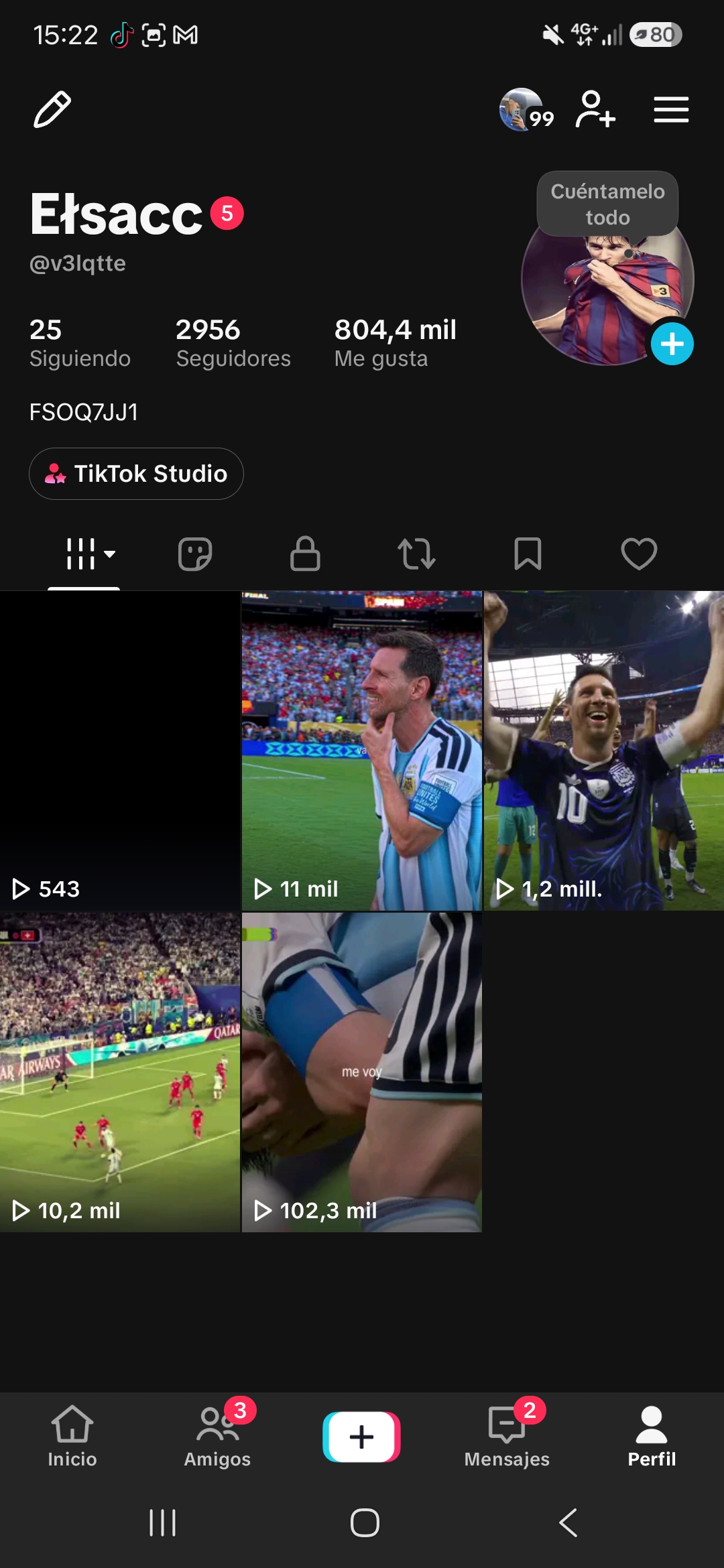This screenshot has width=724, height=1568.
Task: Open the profile views avatar showing 99
Action: click(x=526, y=109)
